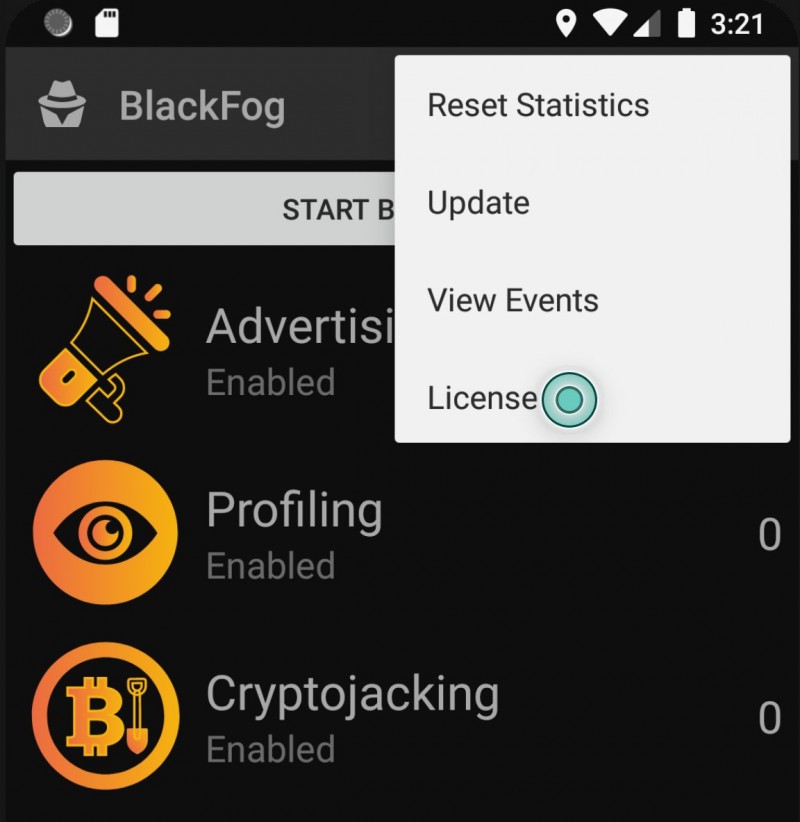
Task: Select License from the menu
Action: [481, 397]
